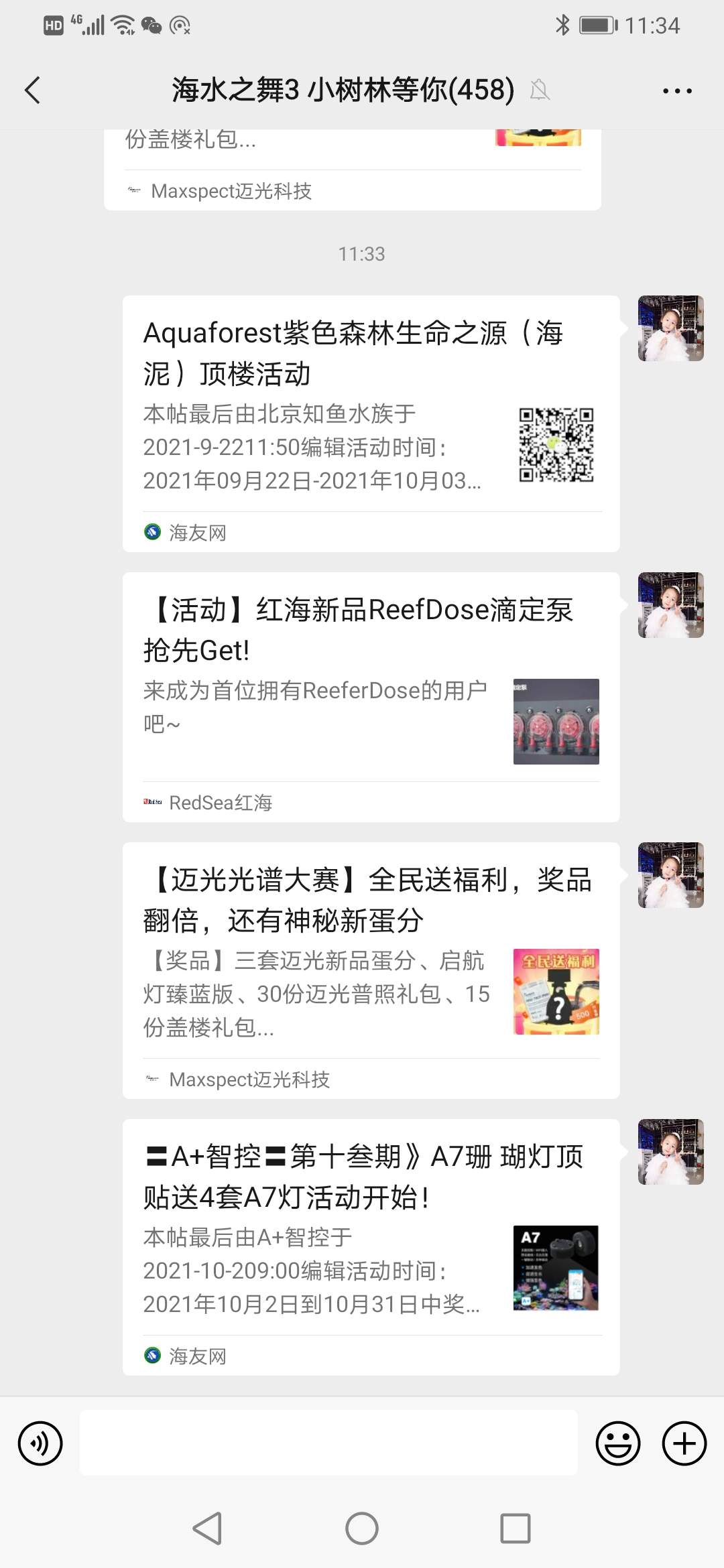This screenshot has width=724, height=1568.
Task: Go to the system home screen
Action: click(362, 1528)
